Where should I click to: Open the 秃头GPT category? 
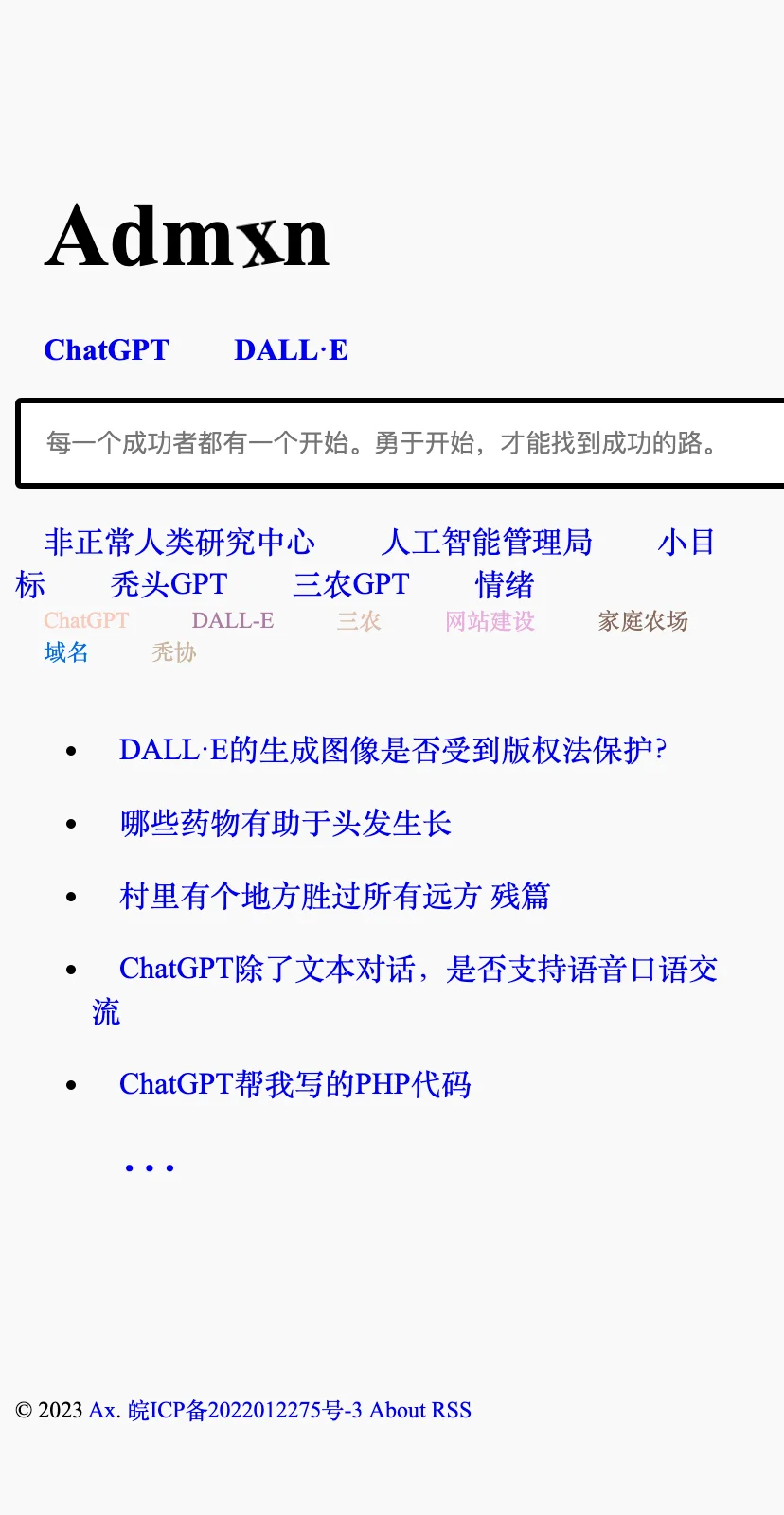[169, 584]
